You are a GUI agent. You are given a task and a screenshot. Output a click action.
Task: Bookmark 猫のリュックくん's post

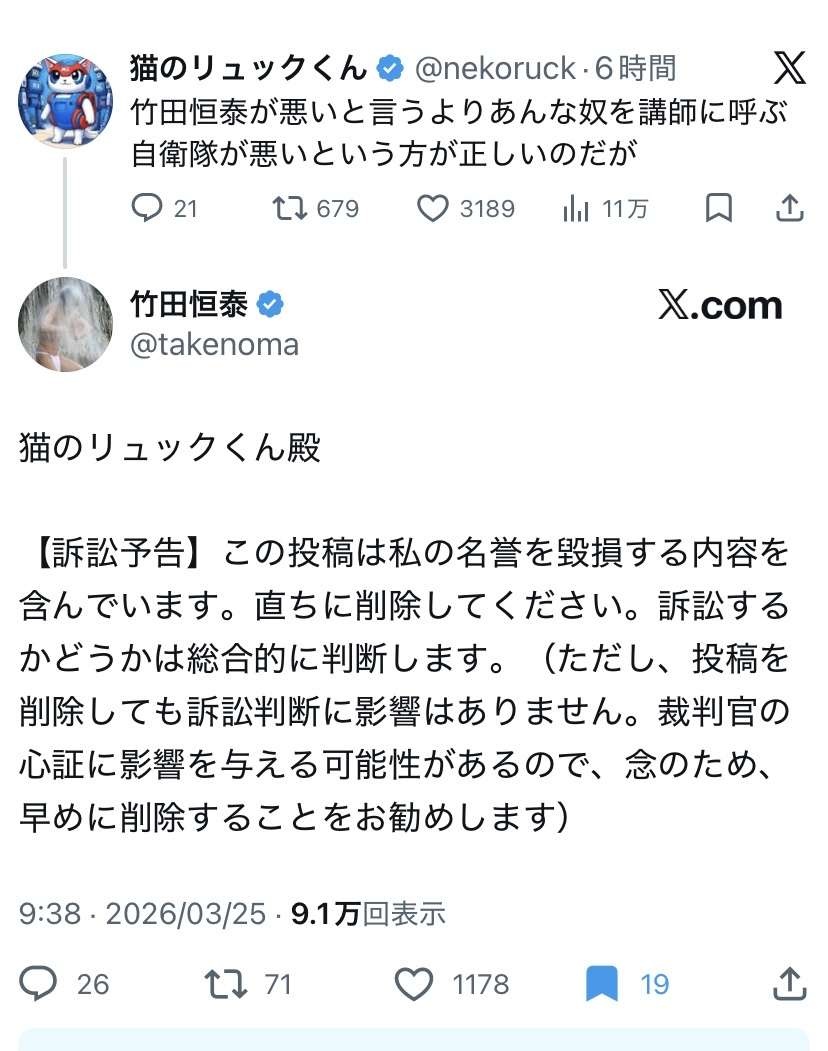(x=719, y=208)
